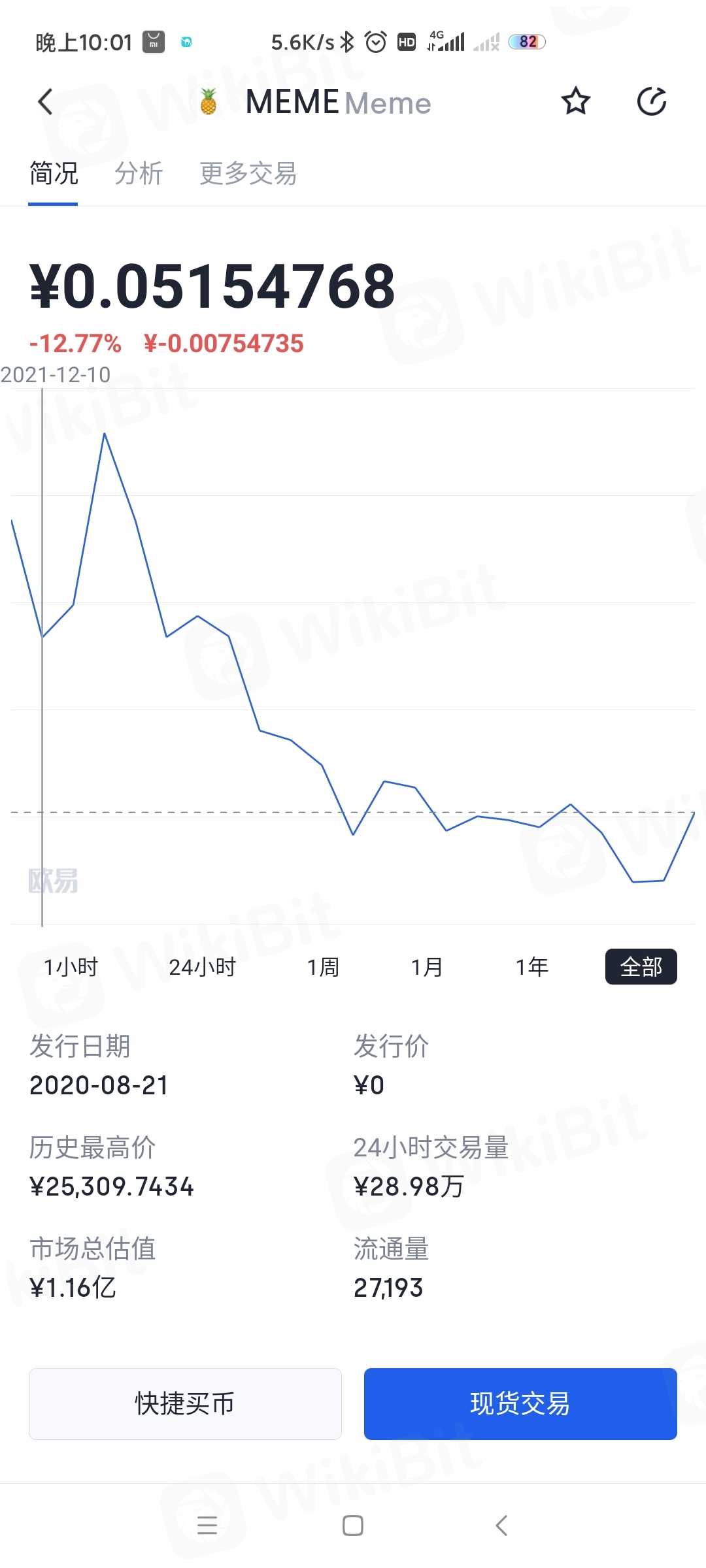Switch chart to 1月 range

pos(427,967)
